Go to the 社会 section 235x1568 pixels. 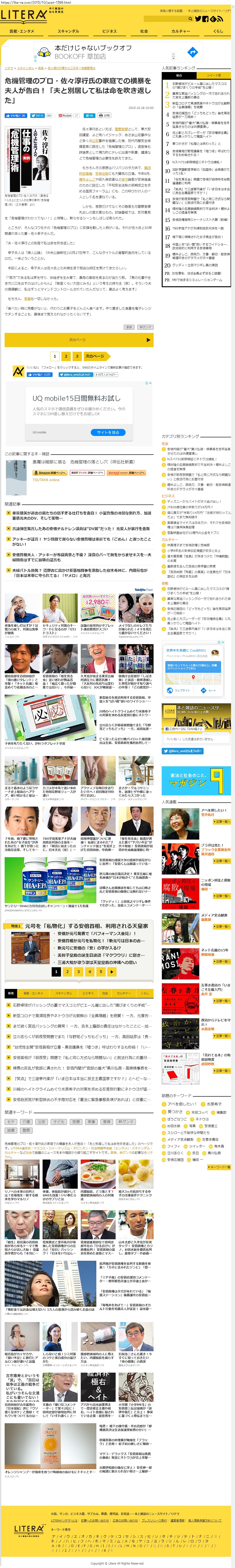click(x=144, y=31)
